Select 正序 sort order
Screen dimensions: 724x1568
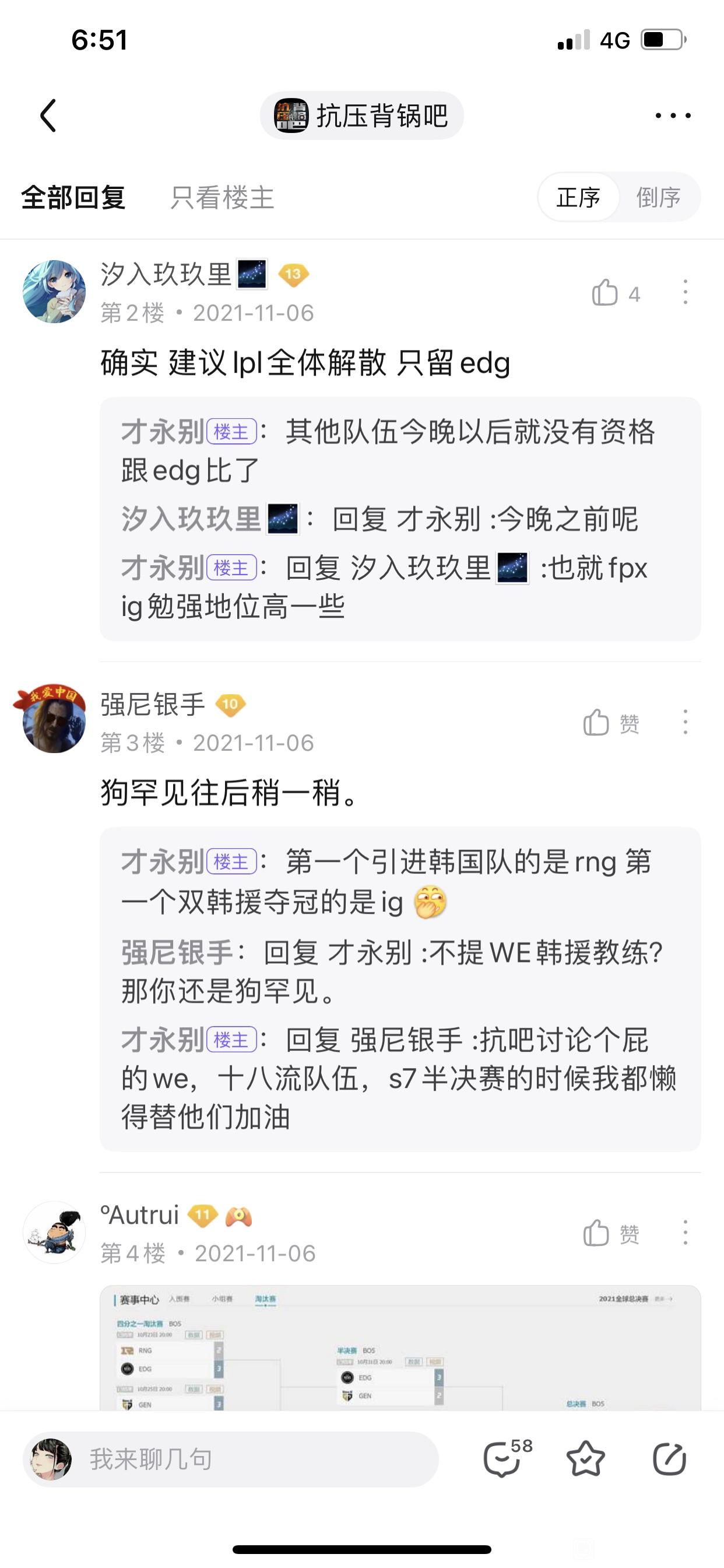point(578,198)
